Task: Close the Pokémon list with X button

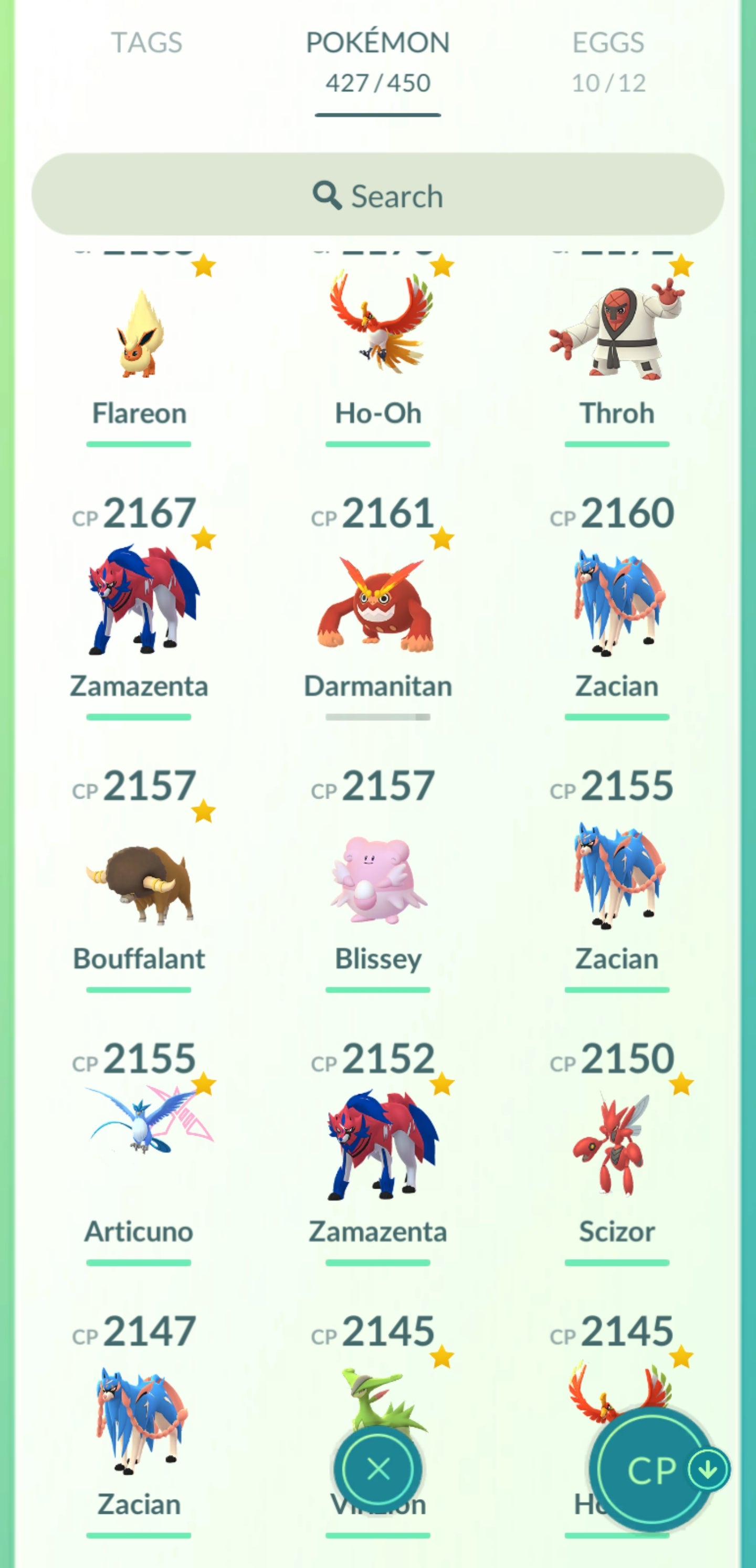Action: coord(379,1469)
